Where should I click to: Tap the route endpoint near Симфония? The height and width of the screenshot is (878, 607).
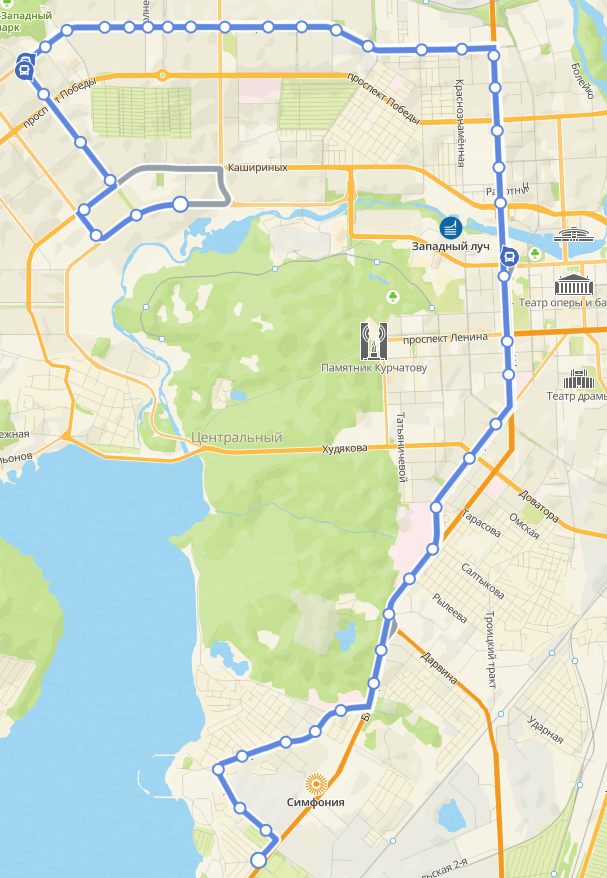(259, 860)
